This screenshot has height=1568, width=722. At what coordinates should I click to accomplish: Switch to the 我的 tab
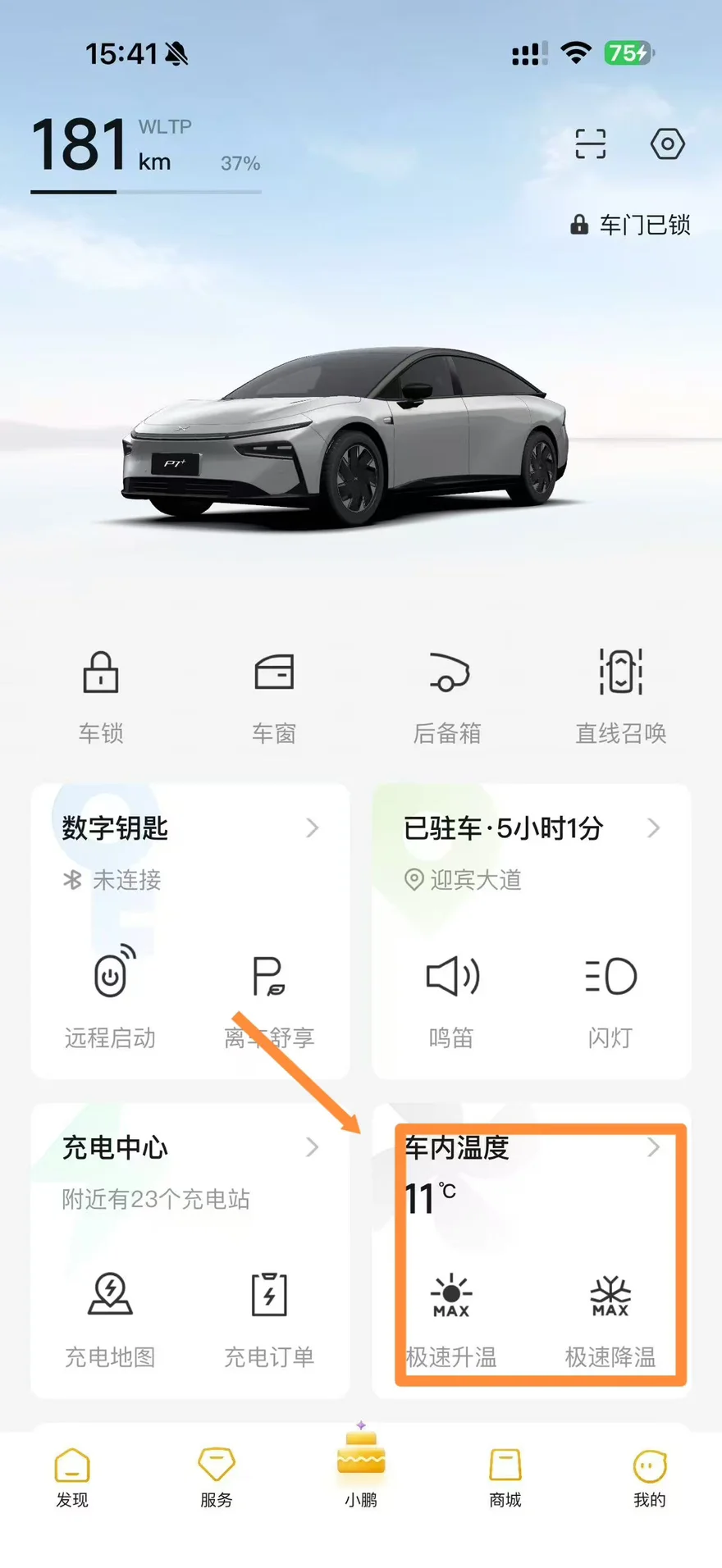[x=650, y=1478]
